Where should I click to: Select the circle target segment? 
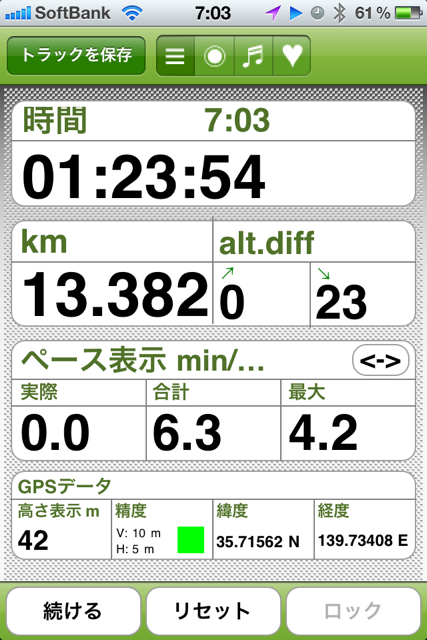[214, 56]
